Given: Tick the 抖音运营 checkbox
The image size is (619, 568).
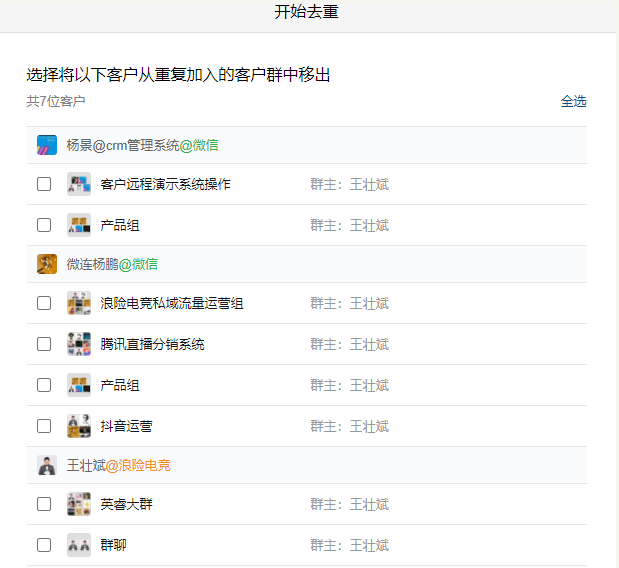Looking at the screenshot, I should pyautogui.click(x=44, y=426).
